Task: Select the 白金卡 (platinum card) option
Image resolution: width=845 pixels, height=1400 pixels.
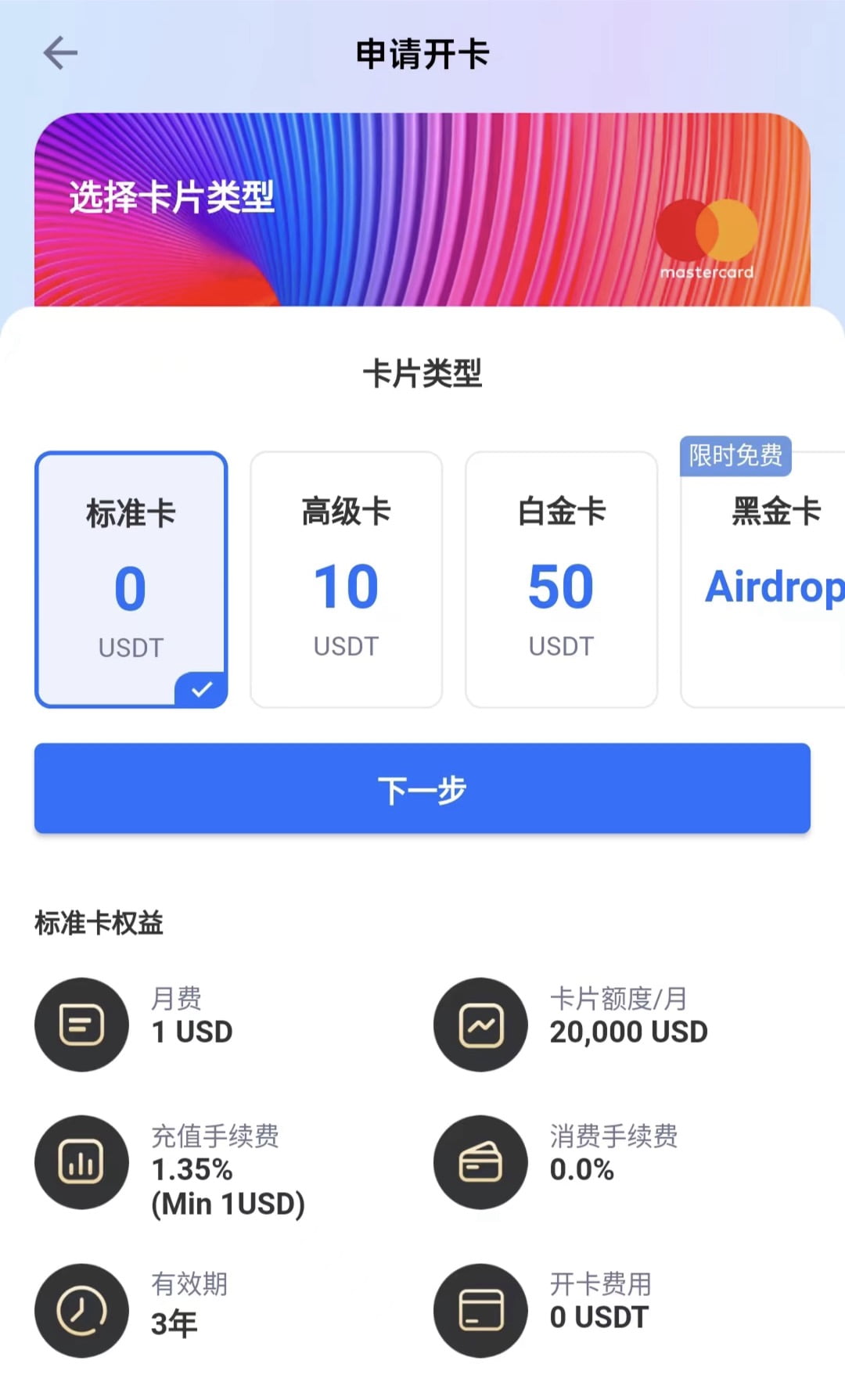Action: tap(560, 579)
